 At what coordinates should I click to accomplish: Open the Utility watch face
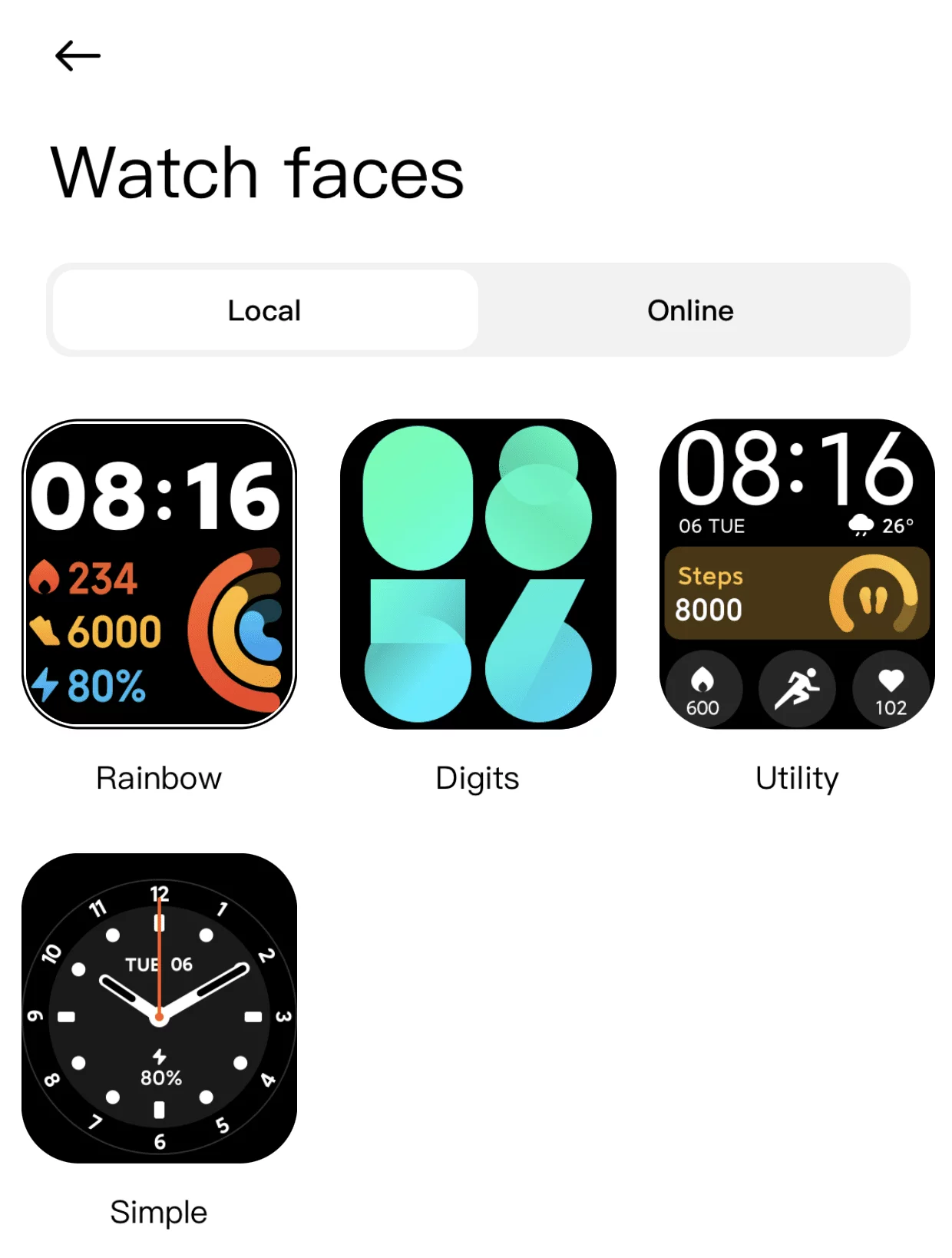796,574
